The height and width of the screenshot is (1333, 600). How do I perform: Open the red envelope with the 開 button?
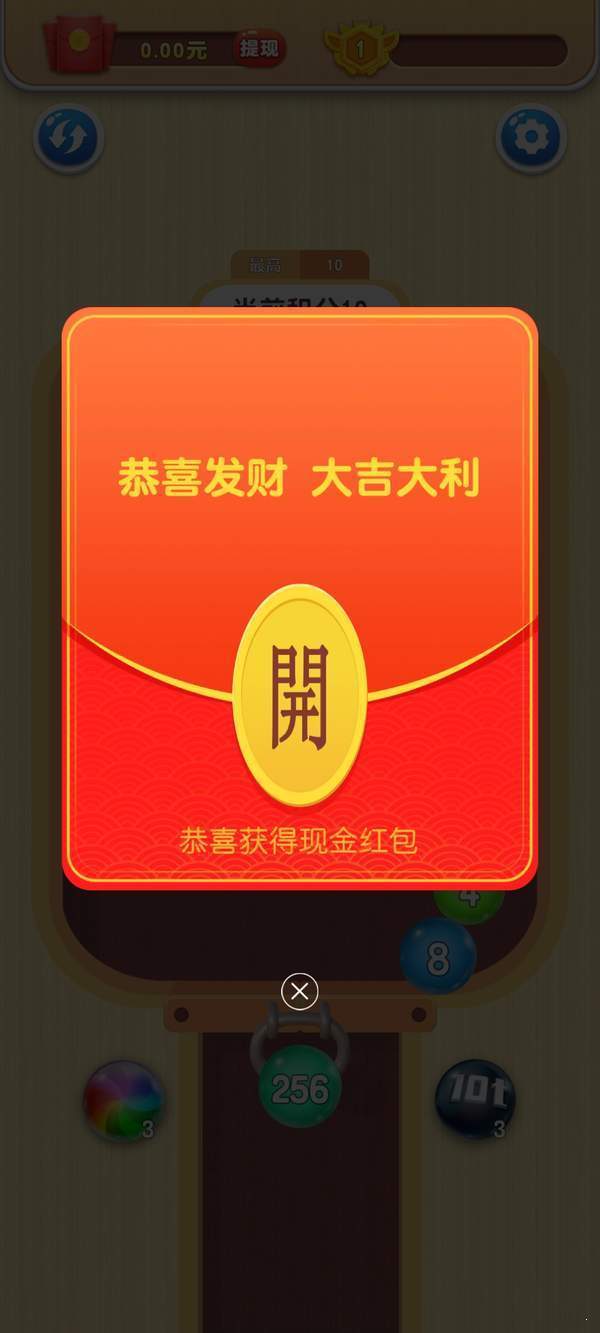pos(299,697)
